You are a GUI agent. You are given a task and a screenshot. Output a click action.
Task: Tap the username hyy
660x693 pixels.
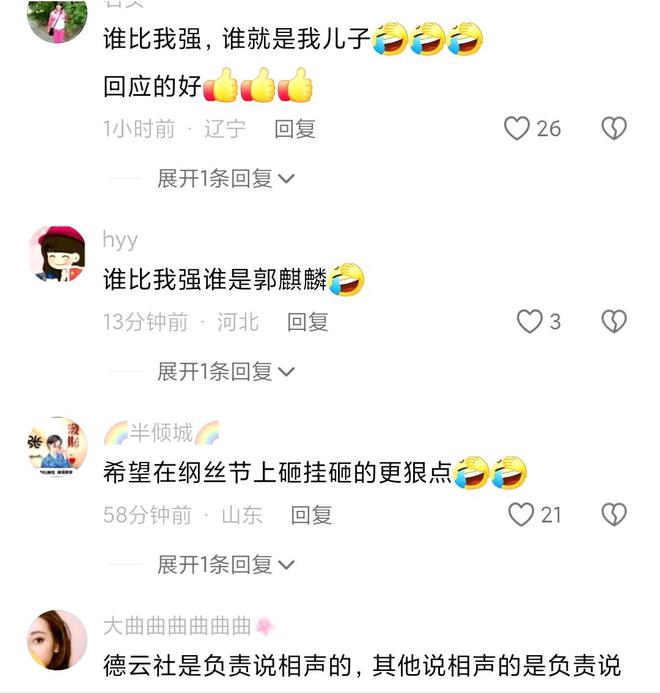120,240
